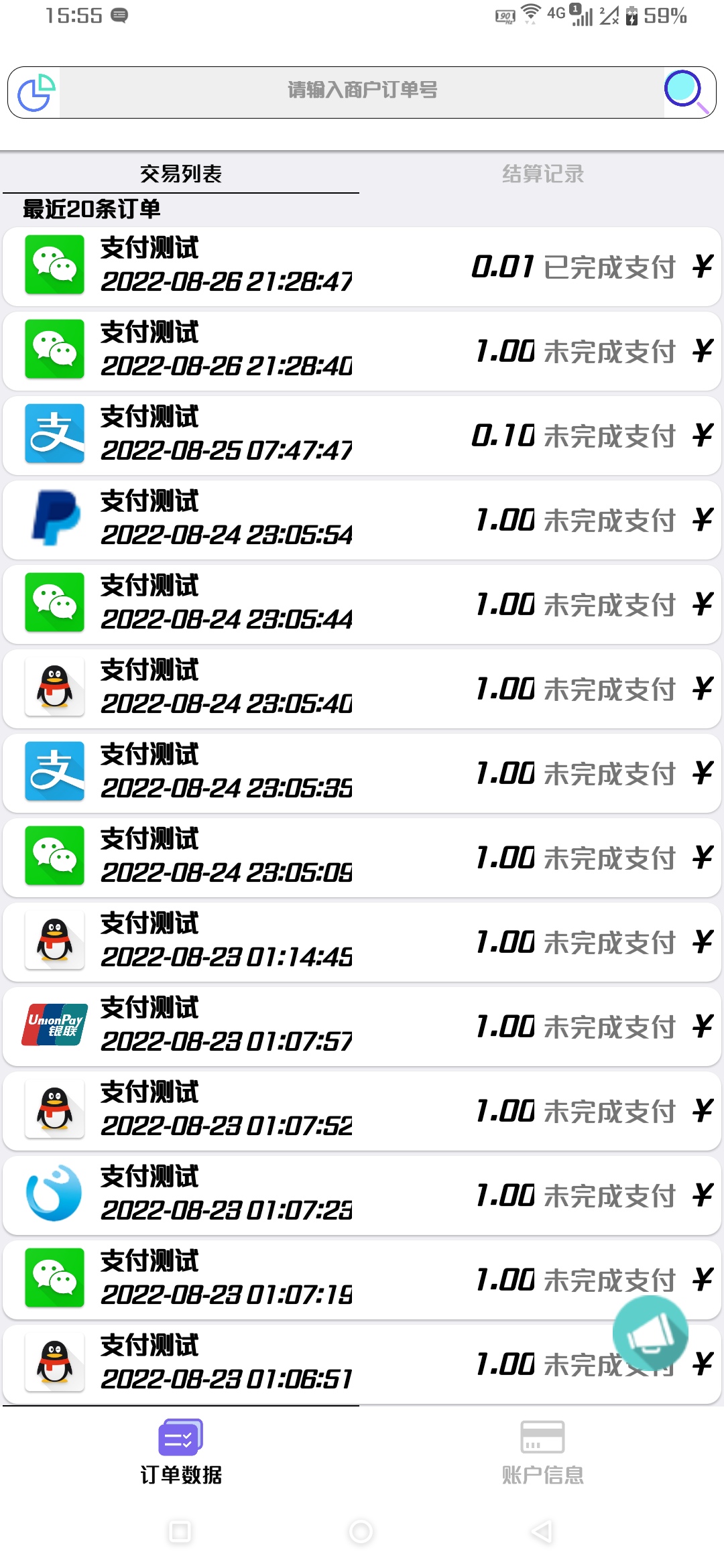Tap the floating megaphone announcement button

point(649,1333)
